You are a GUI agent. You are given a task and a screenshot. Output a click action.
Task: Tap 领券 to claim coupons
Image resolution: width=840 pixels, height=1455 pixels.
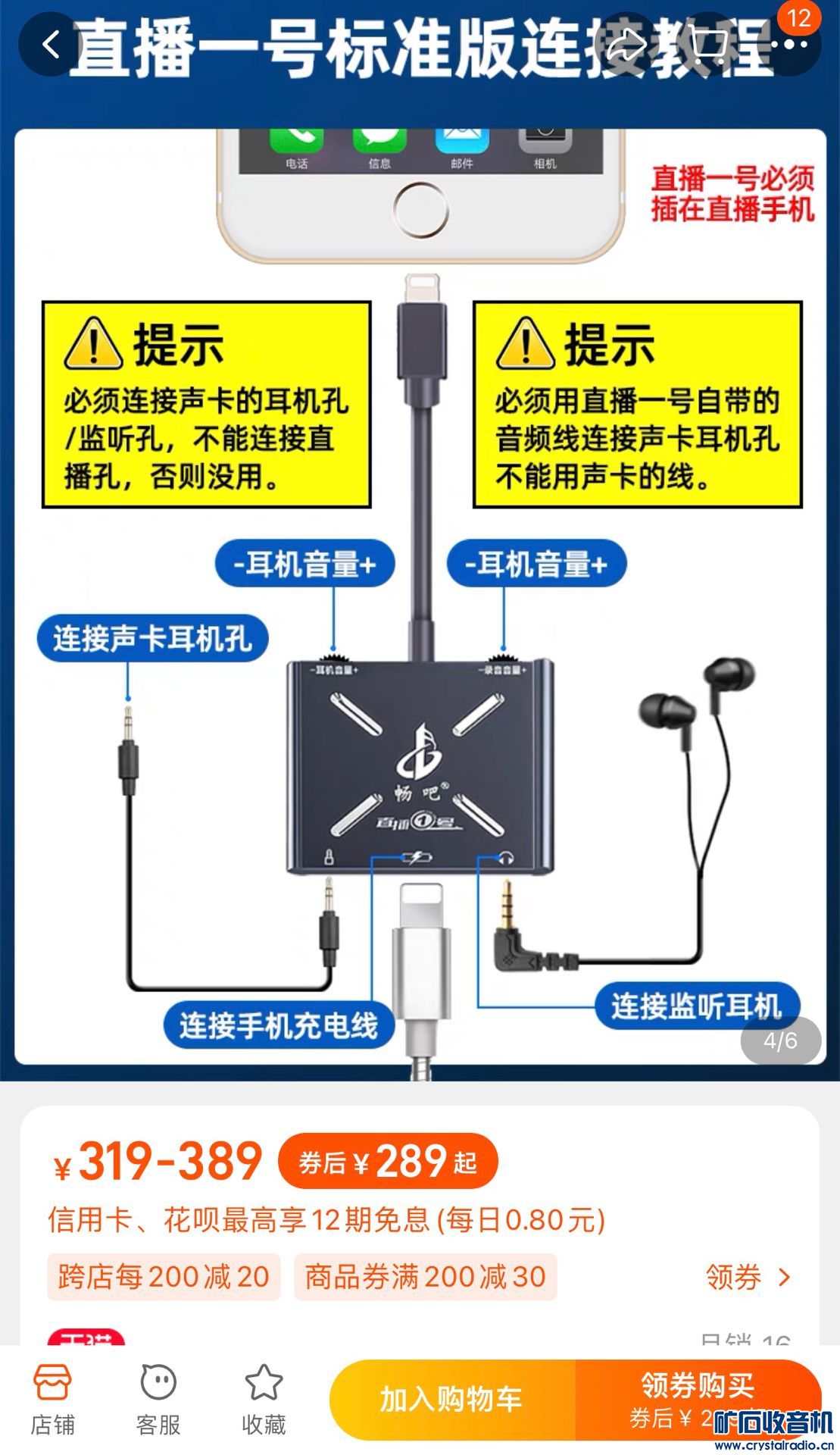[747, 1277]
